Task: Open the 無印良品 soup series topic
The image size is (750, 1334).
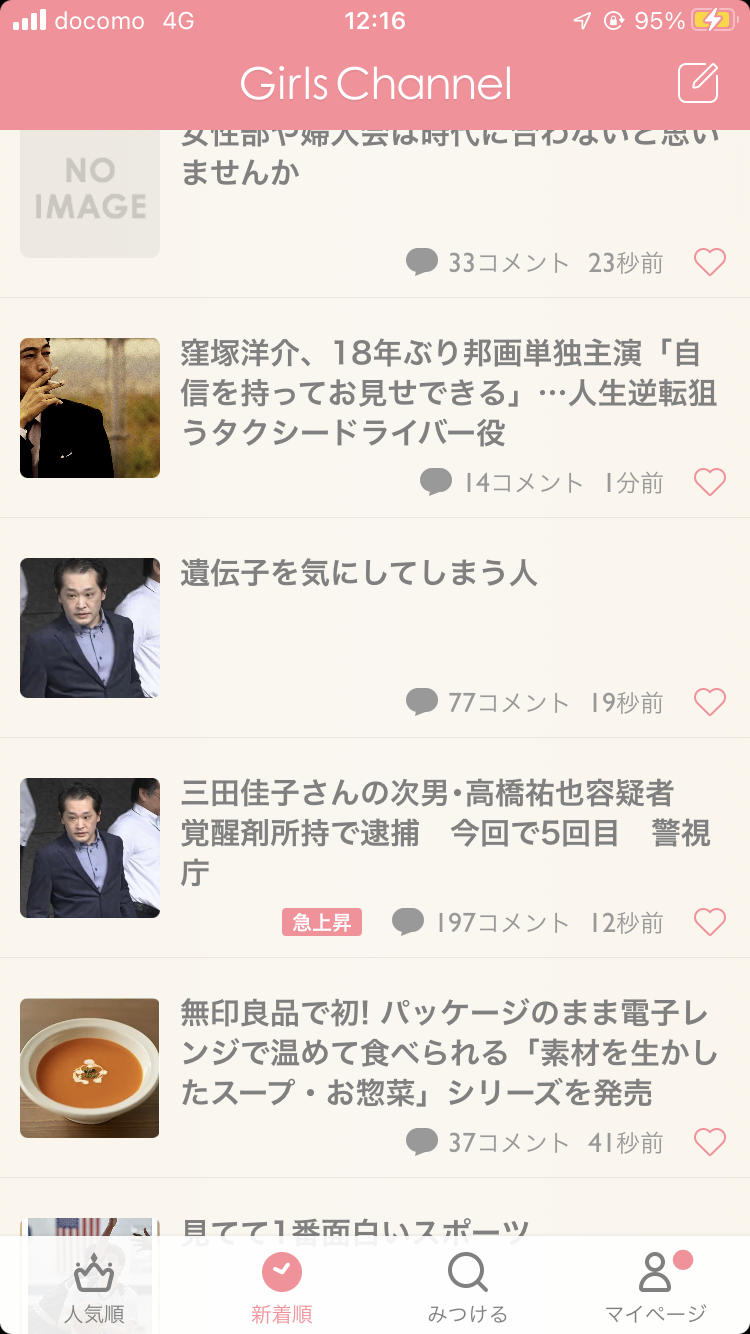Action: point(375,1068)
